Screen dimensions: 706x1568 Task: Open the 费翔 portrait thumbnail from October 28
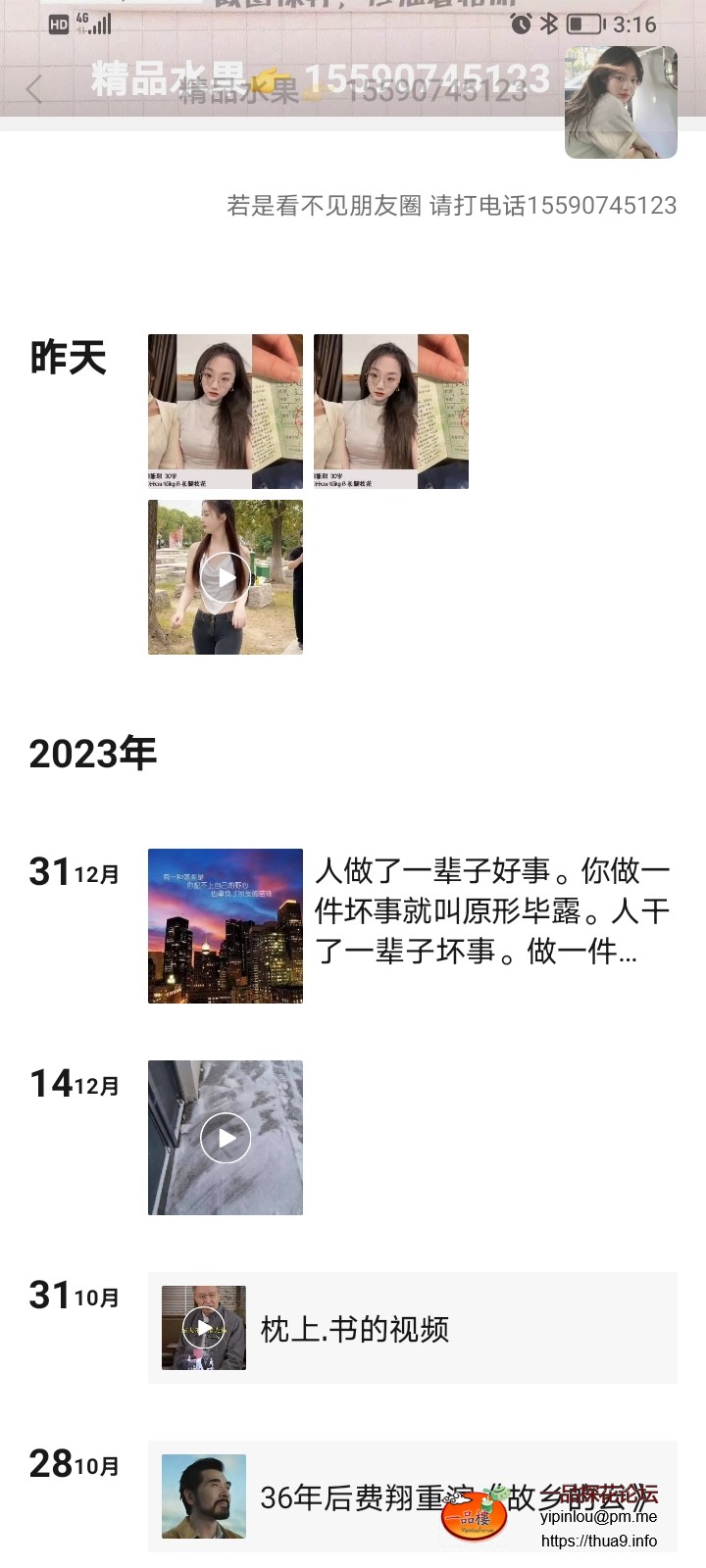coord(202,1496)
